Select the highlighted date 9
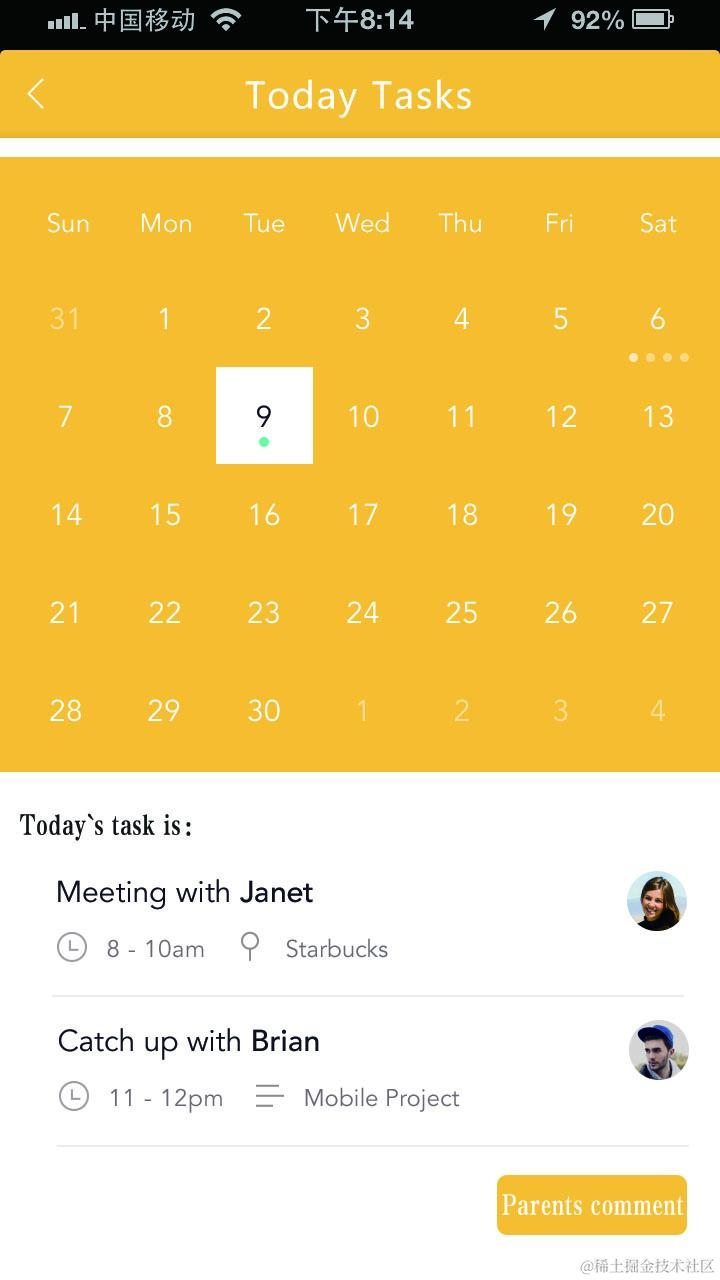Viewport: 720px width, 1280px height. 264,416
